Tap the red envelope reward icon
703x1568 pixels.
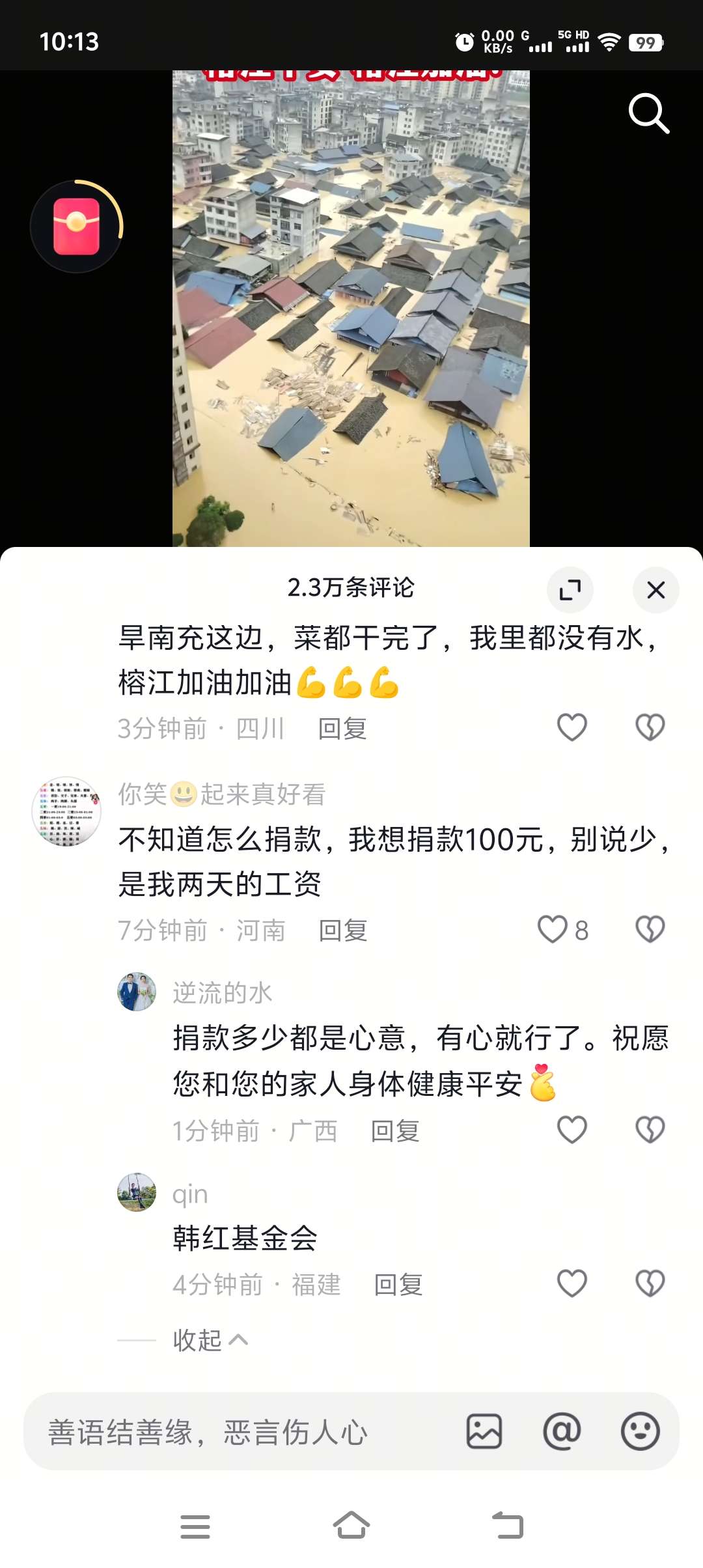point(76,227)
